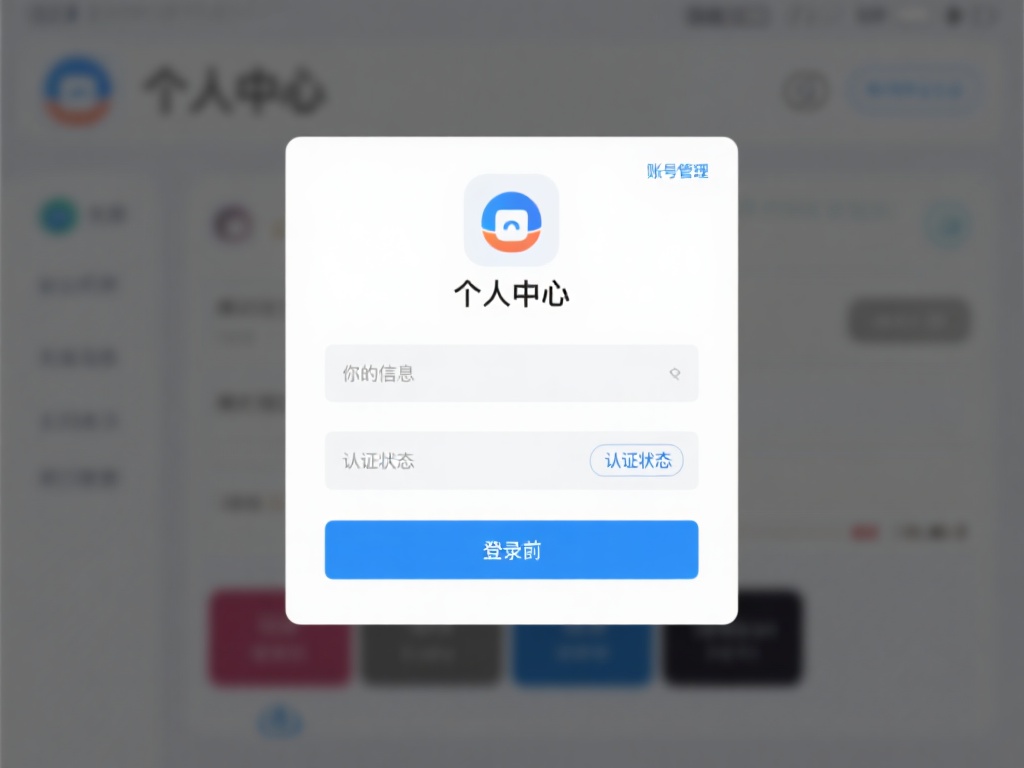This screenshot has height=768, width=1024.
Task: Tap the blue 登录前 button
Action: coord(511,550)
